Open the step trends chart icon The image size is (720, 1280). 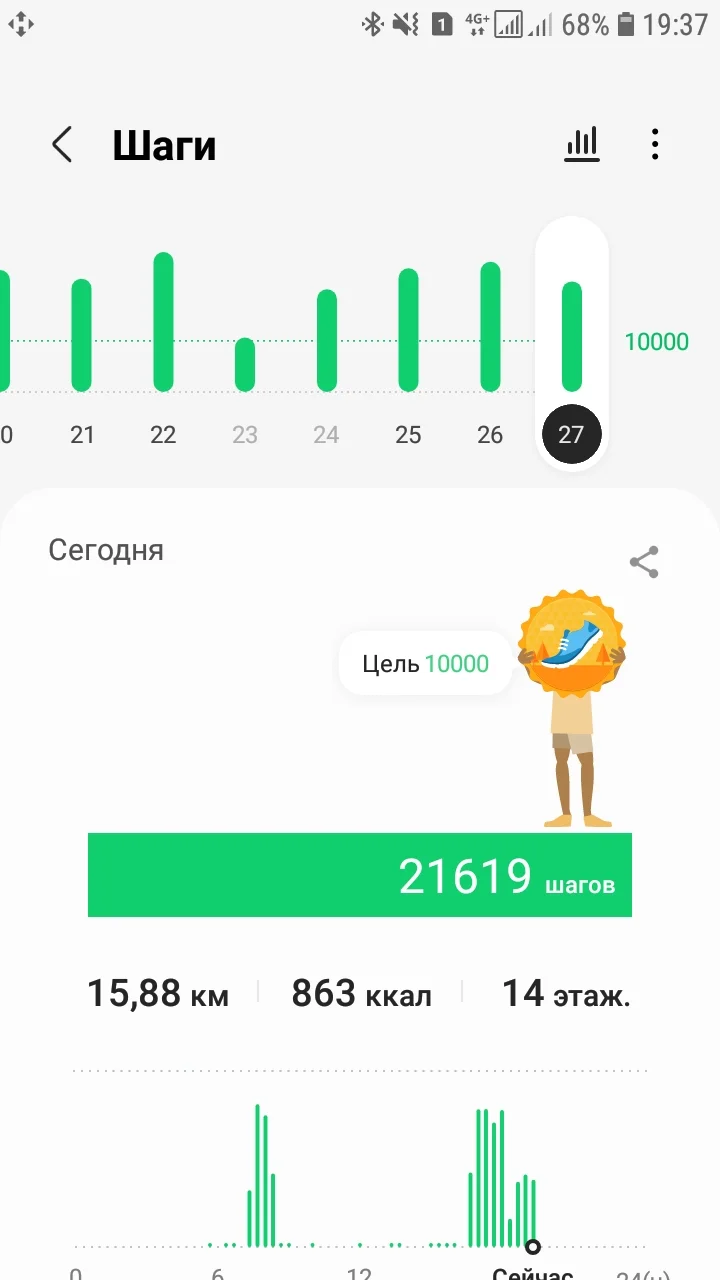[582, 145]
